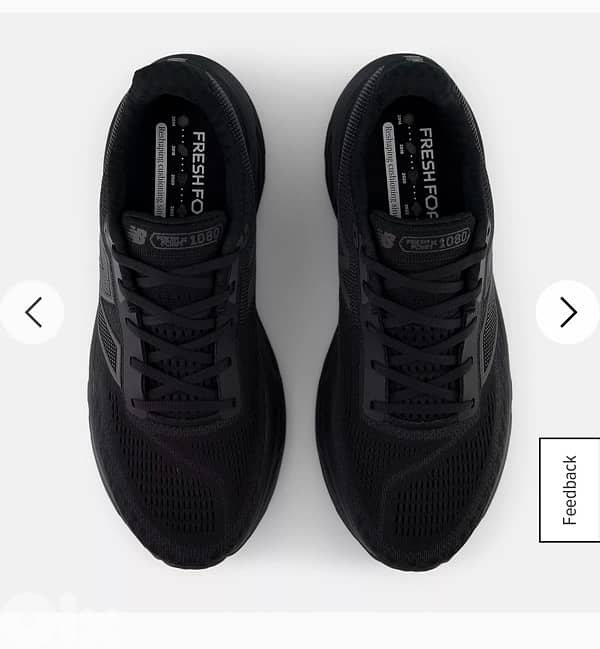Show the next product image
The image size is (600, 649).
tap(567, 312)
